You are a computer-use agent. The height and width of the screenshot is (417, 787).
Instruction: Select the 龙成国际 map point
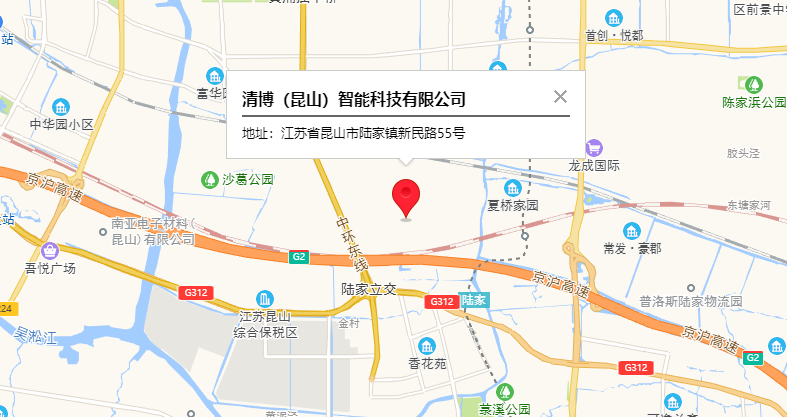[x=594, y=148]
